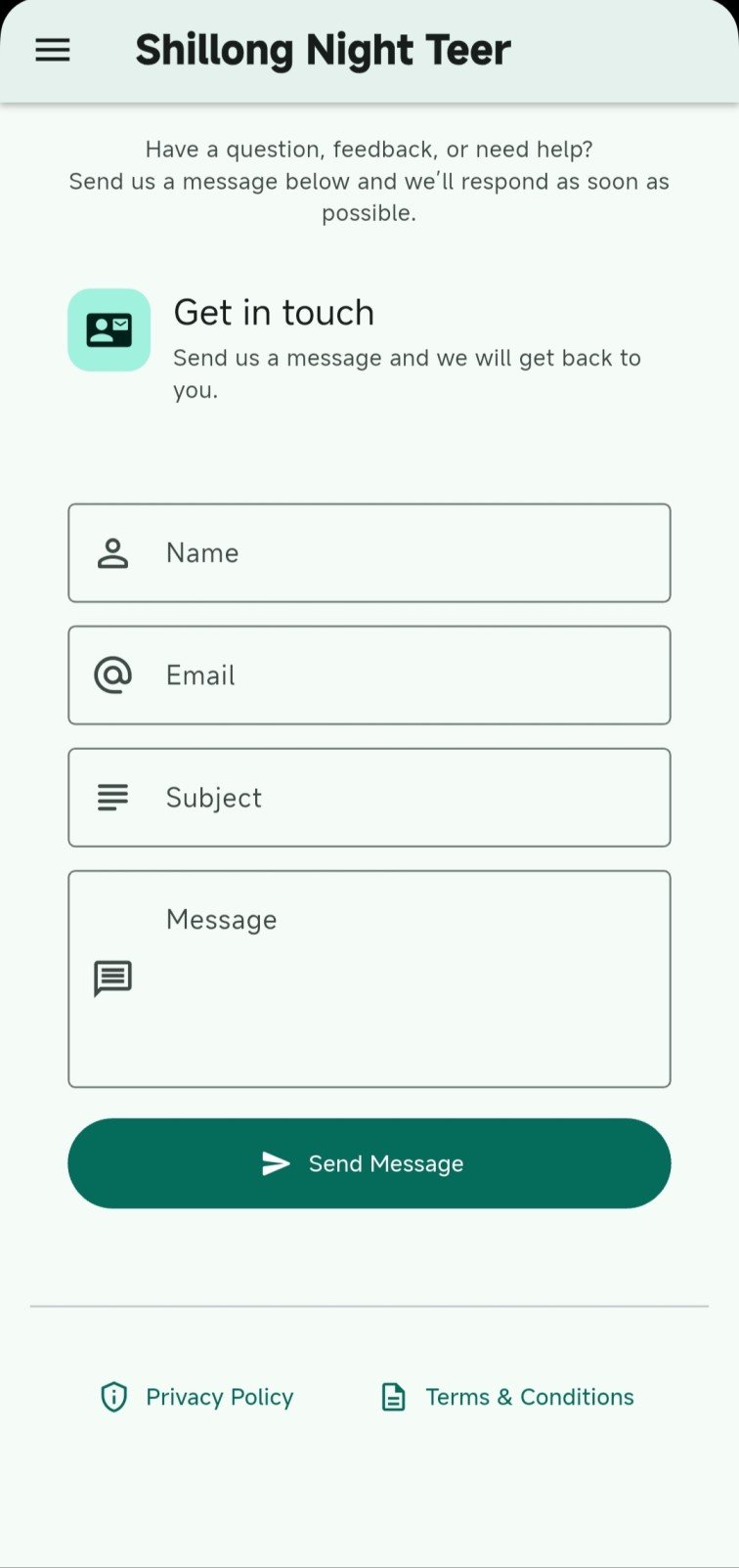The height and width of the screenshot is (1568, 739).
Task: Click the person icon in the Name field
Action: point(113,552)
